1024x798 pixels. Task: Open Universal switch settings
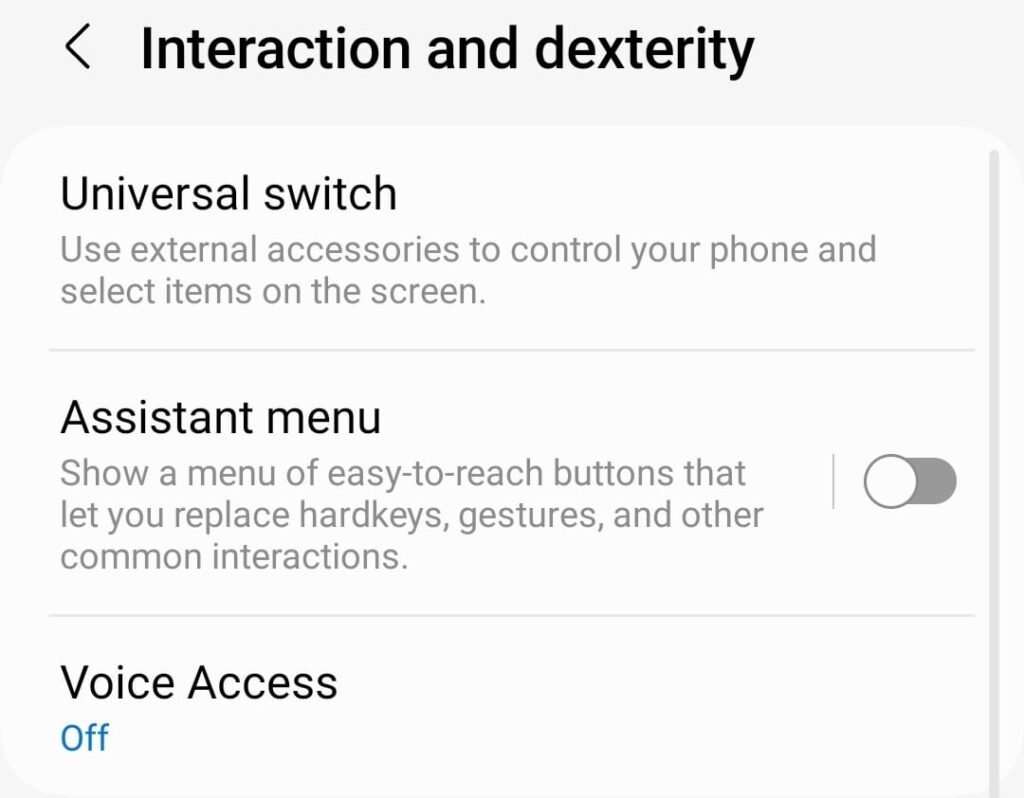pyautogui.click(x=400, y=240)
